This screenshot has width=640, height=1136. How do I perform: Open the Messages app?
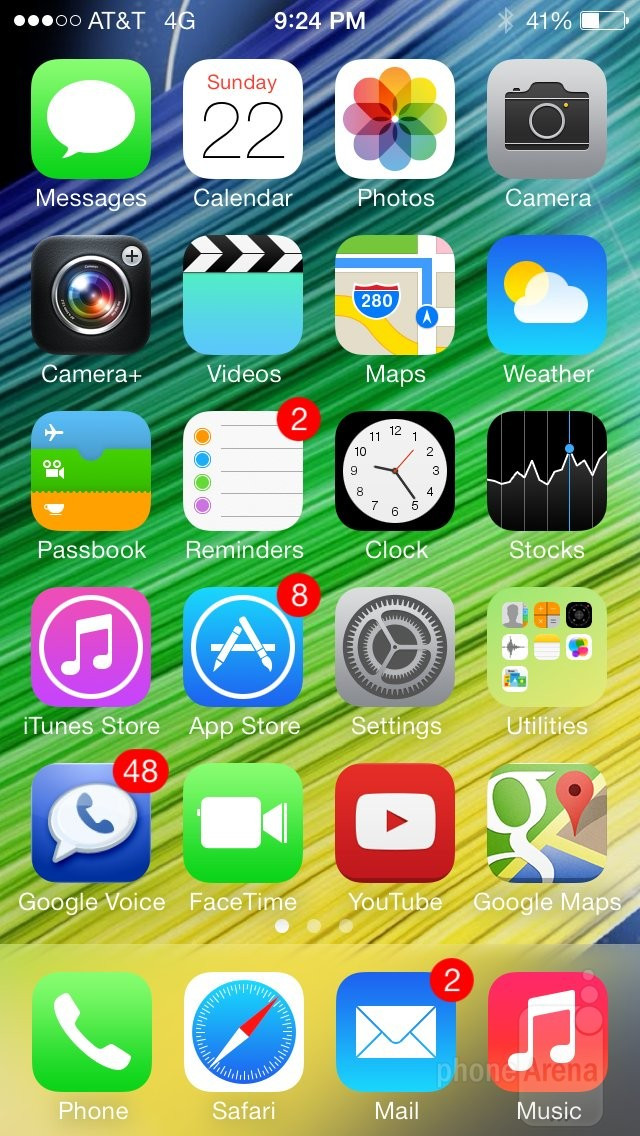tap(91, 120)
